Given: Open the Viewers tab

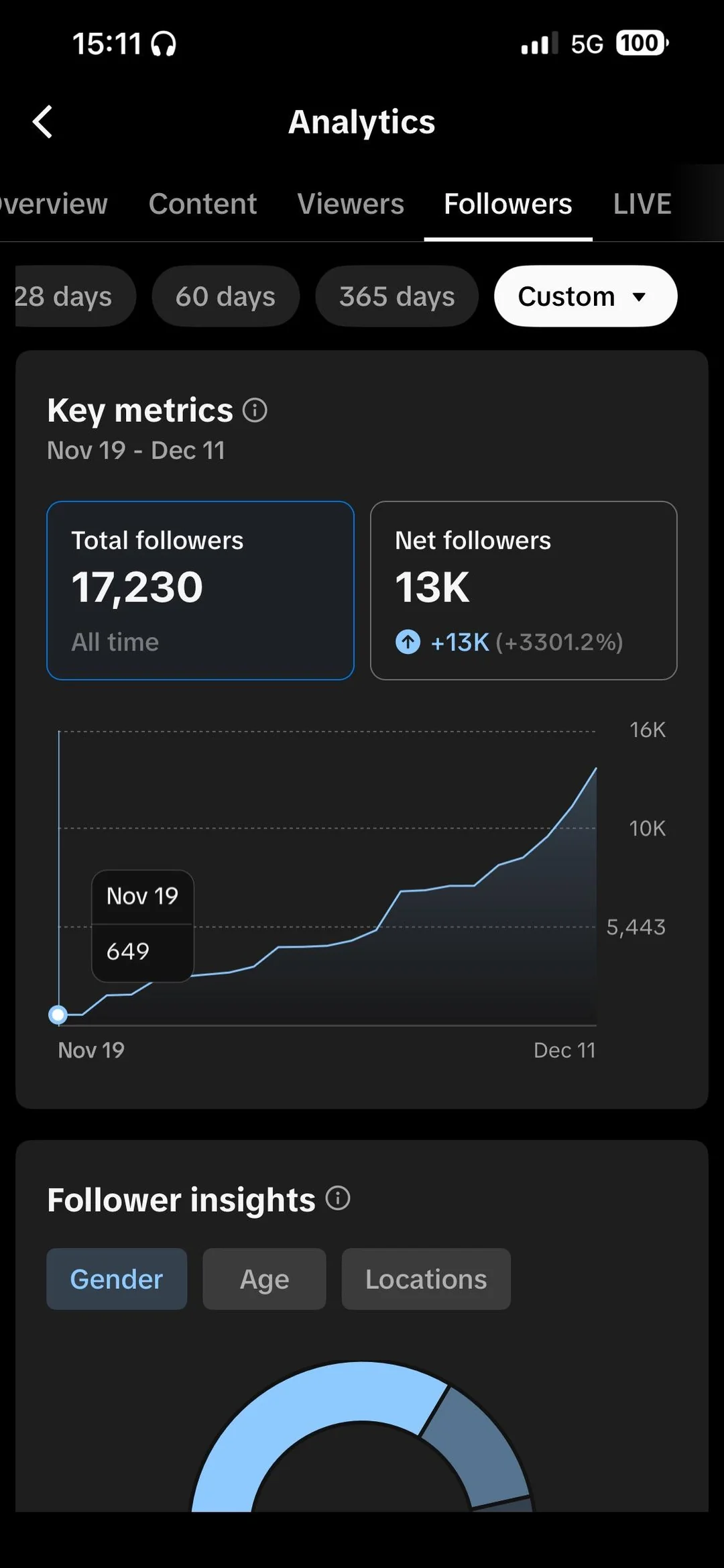Looking at the screenshot, I should 351,204.
